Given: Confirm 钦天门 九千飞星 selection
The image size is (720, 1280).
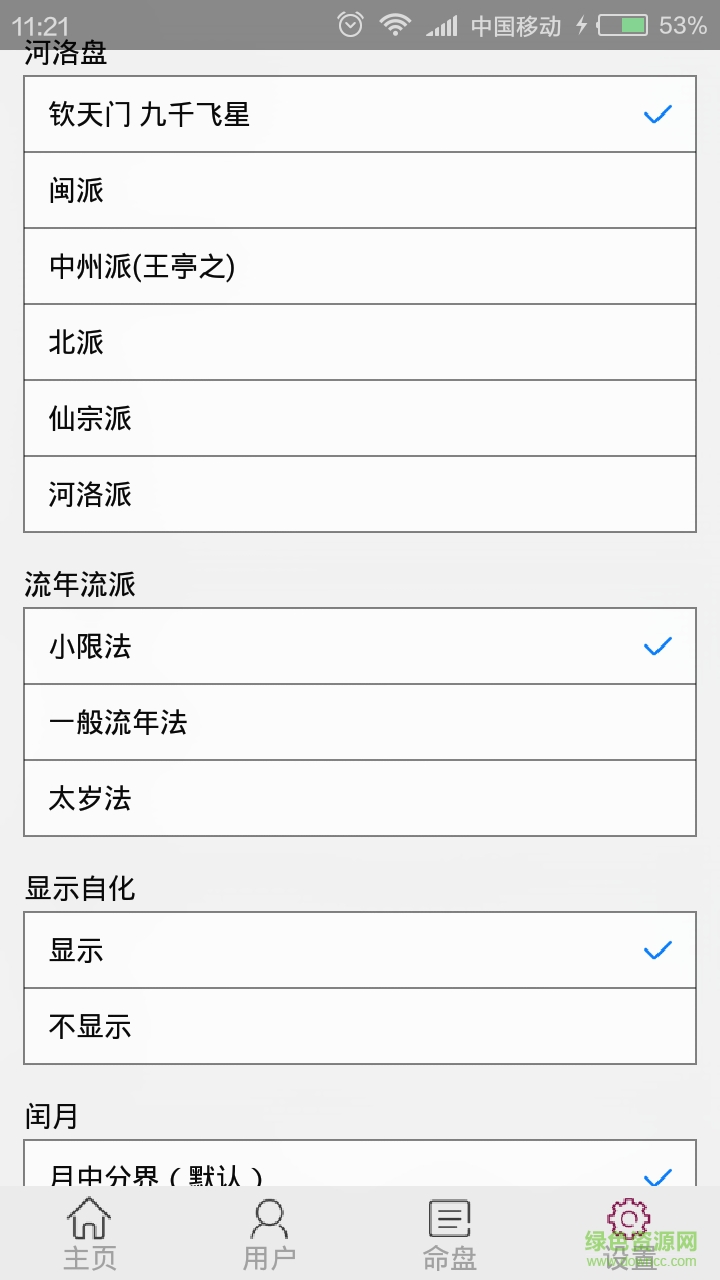Looking at the screenshot, I should 360,114.
